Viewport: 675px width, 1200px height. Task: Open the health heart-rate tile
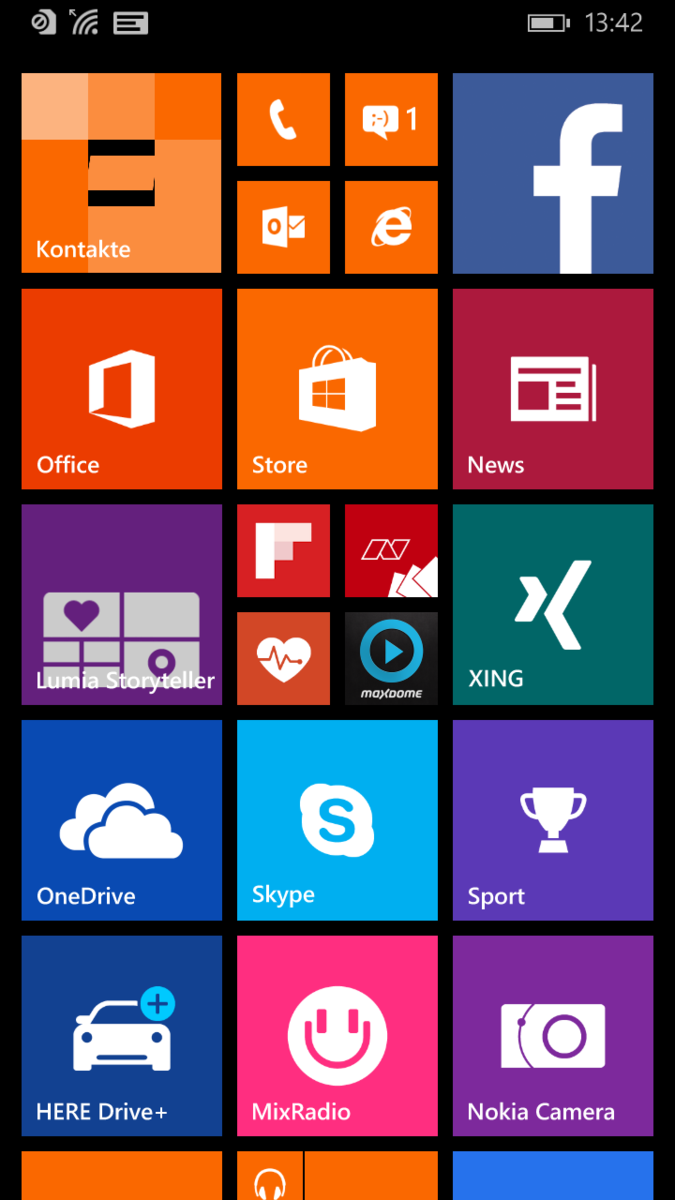(283, 658)
